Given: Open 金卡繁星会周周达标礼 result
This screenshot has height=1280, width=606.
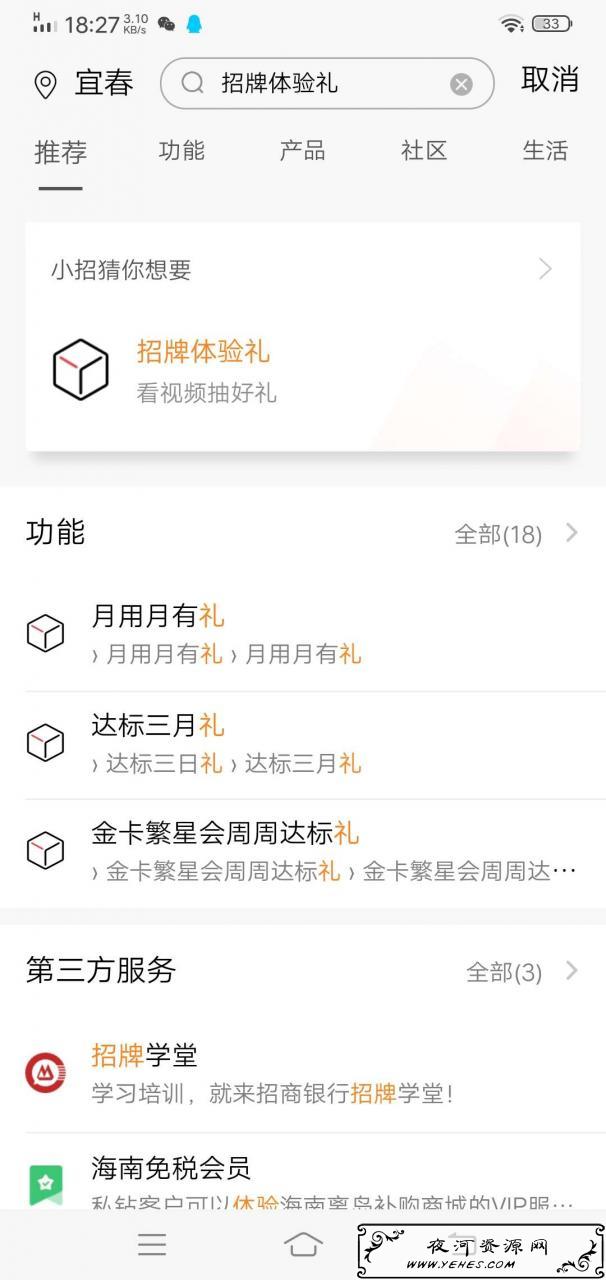Looking at the screenshot, I should tap(315, 851).
